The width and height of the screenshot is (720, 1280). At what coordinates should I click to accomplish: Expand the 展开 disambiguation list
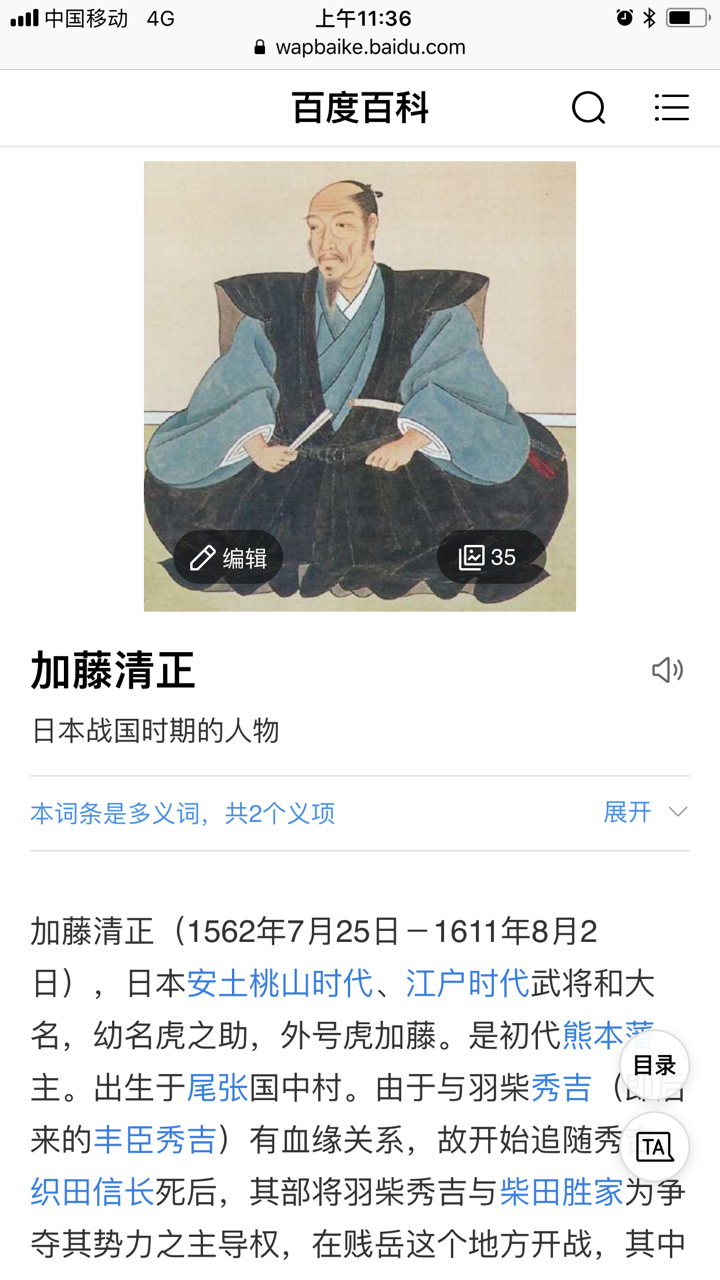pos(645,812)
